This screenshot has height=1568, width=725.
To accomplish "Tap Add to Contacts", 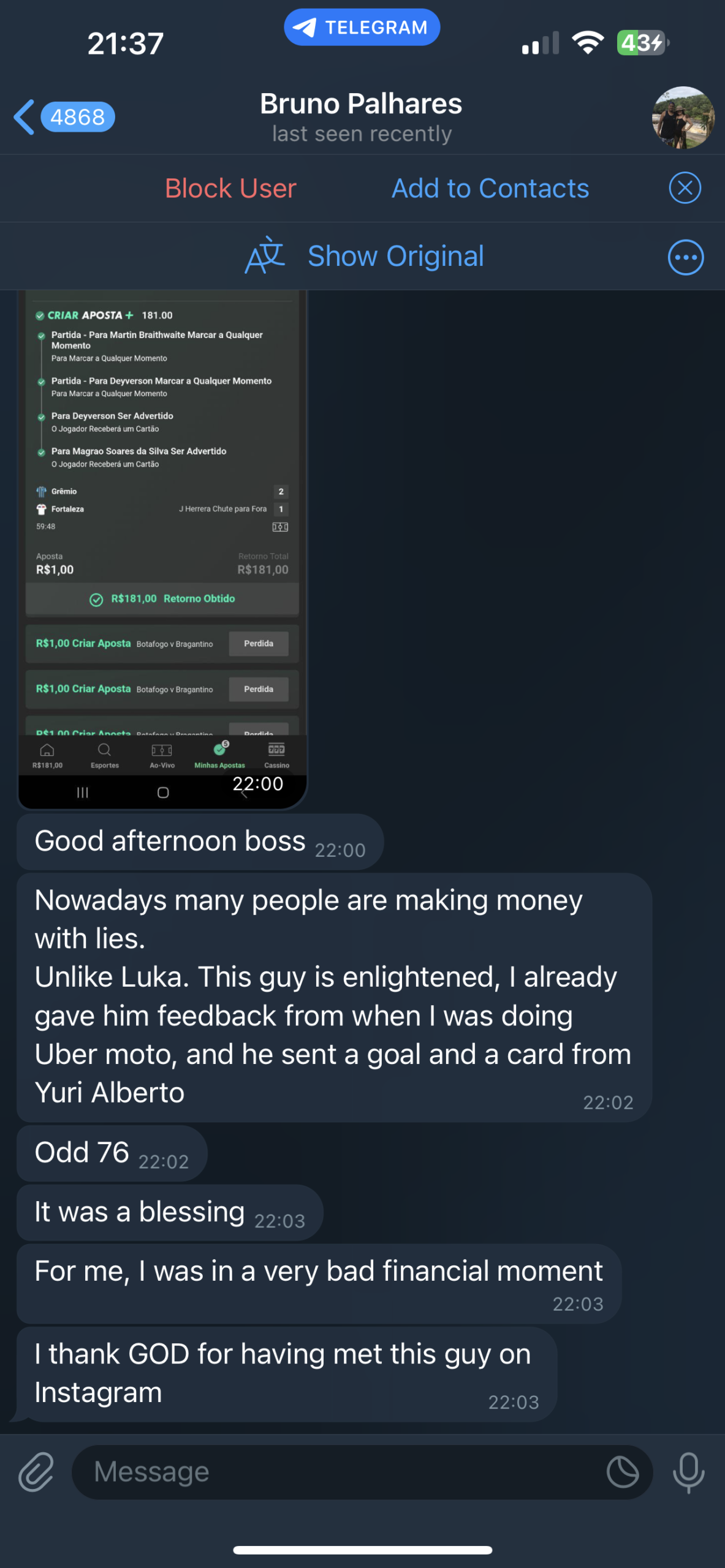I will click(x=490, y=188).
